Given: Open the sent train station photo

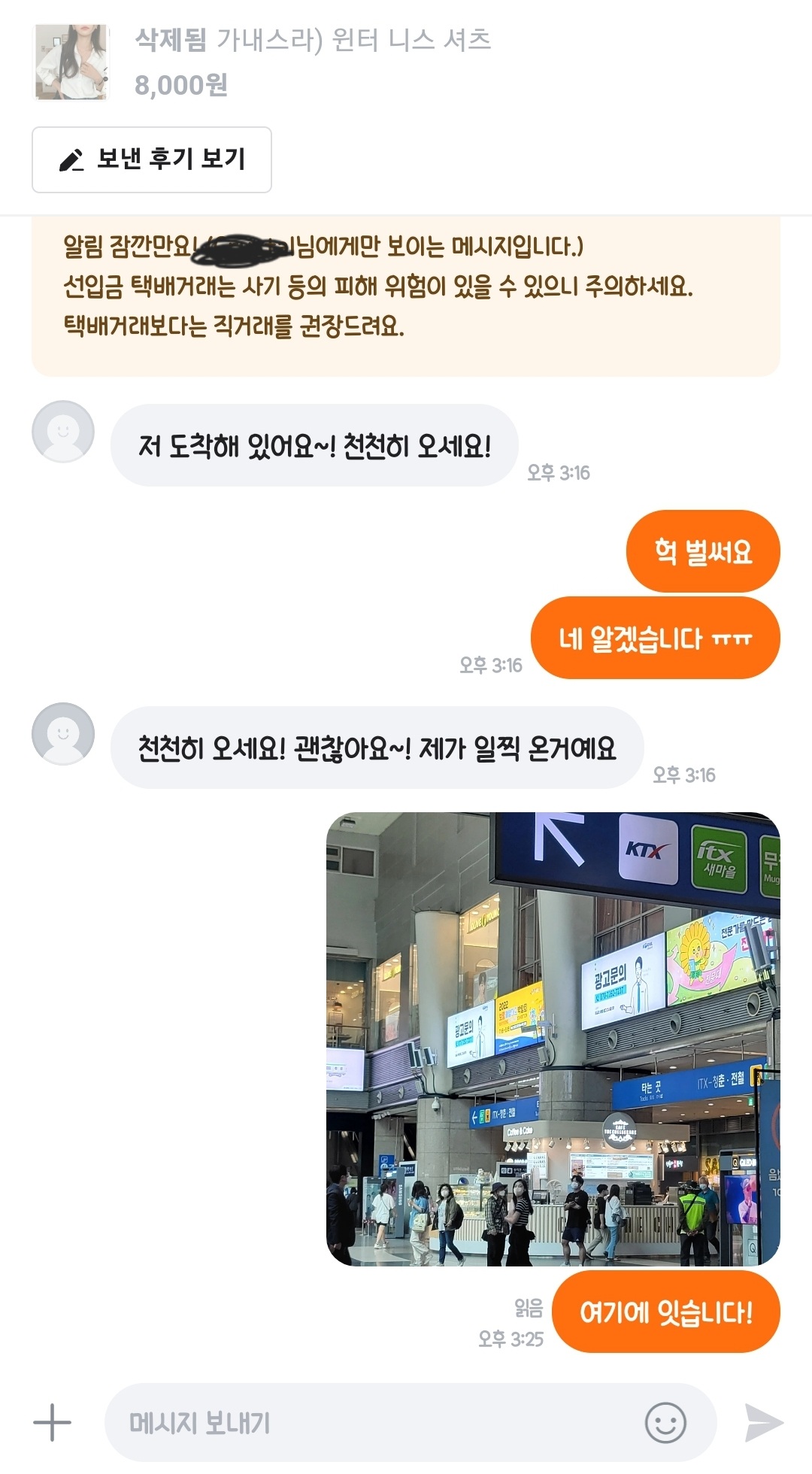Looking at the screenshot, I should [553, 1039].
